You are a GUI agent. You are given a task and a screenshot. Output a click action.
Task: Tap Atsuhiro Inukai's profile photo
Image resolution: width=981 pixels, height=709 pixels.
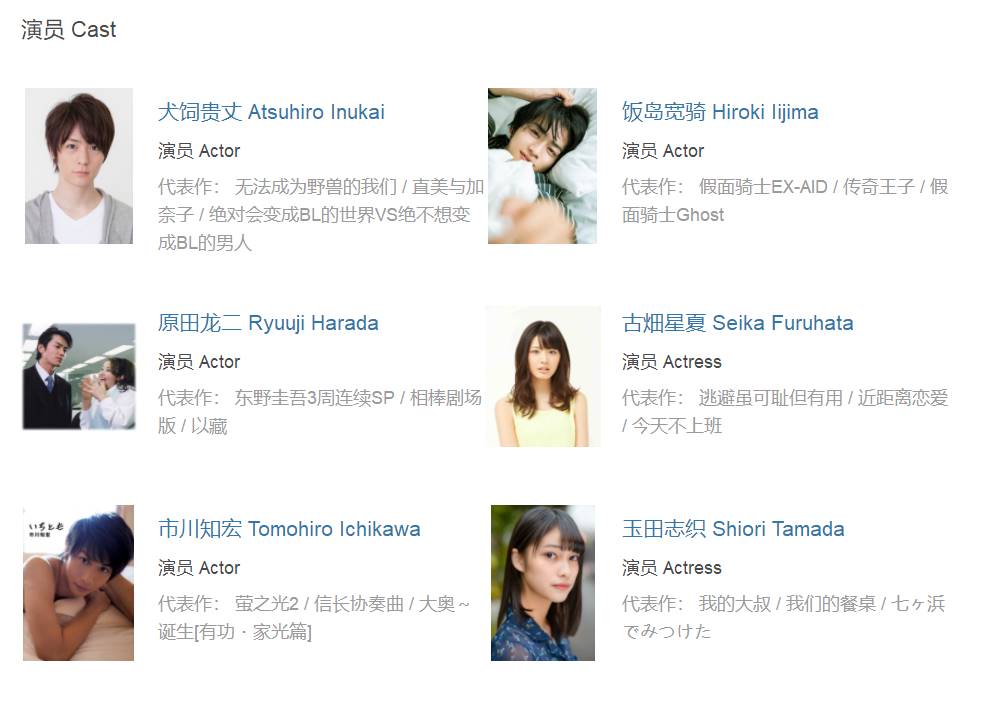tap(79, 166)
